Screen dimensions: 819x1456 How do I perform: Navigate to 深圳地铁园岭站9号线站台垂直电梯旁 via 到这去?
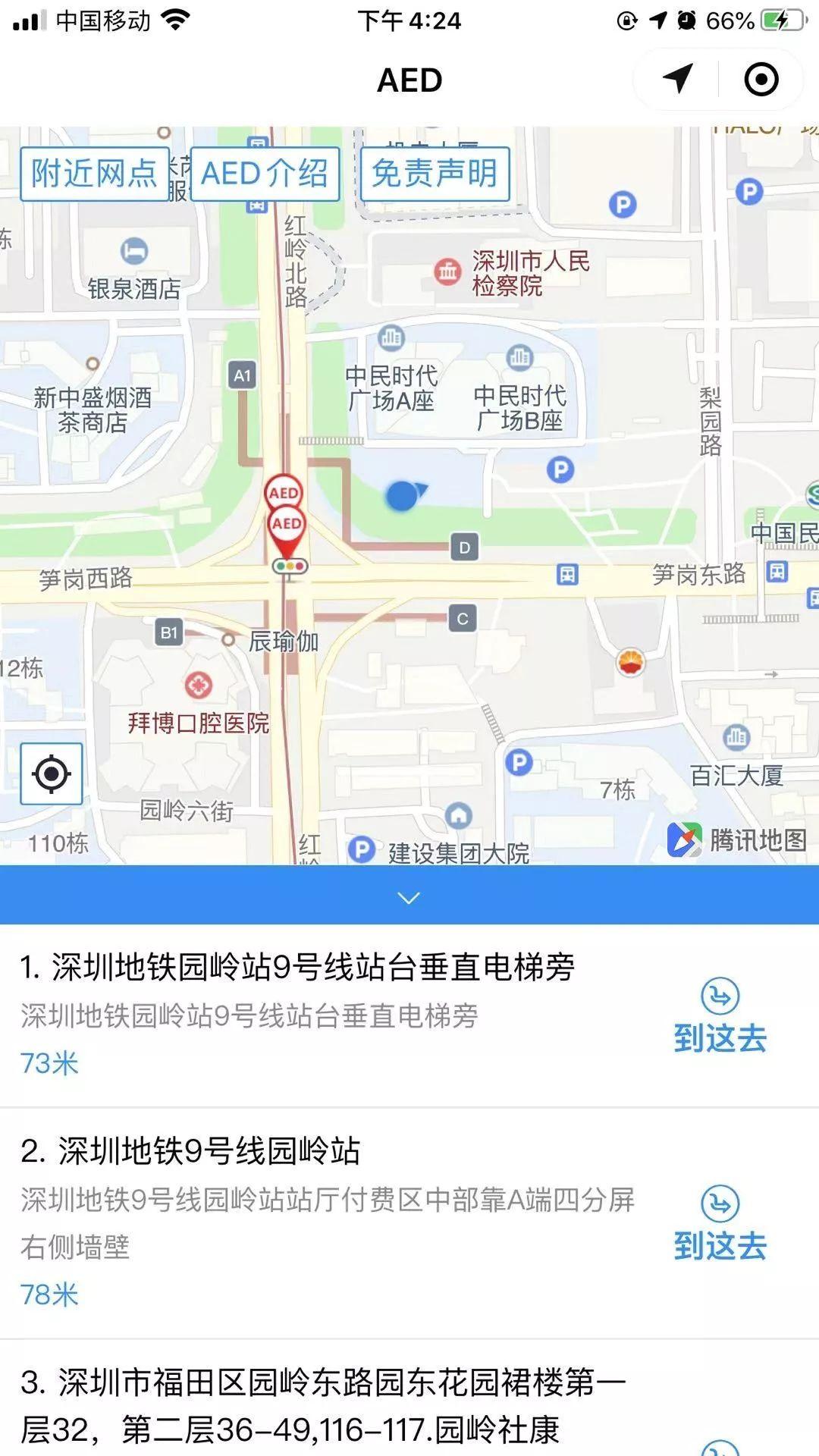(720, 1018)
